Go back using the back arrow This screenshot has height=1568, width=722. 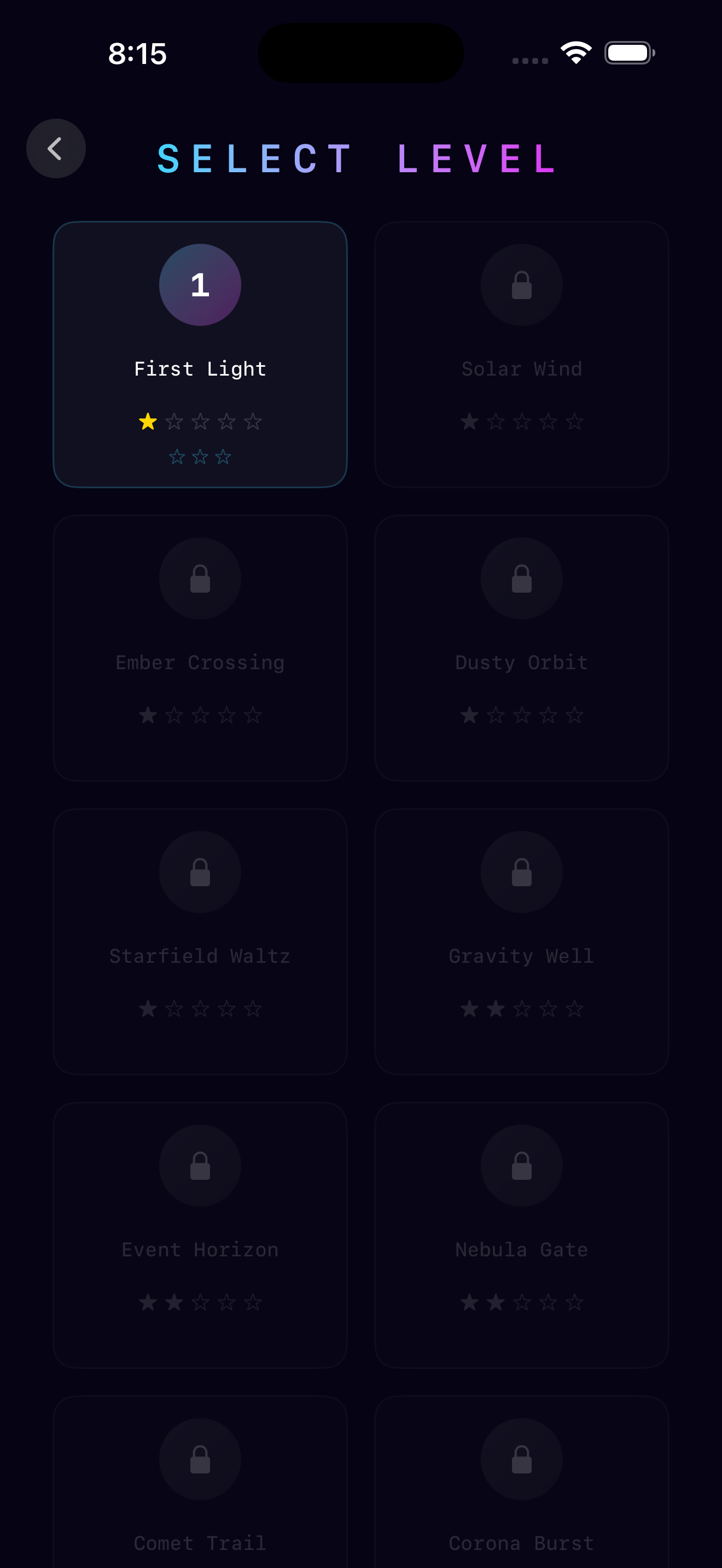[55, 149]
